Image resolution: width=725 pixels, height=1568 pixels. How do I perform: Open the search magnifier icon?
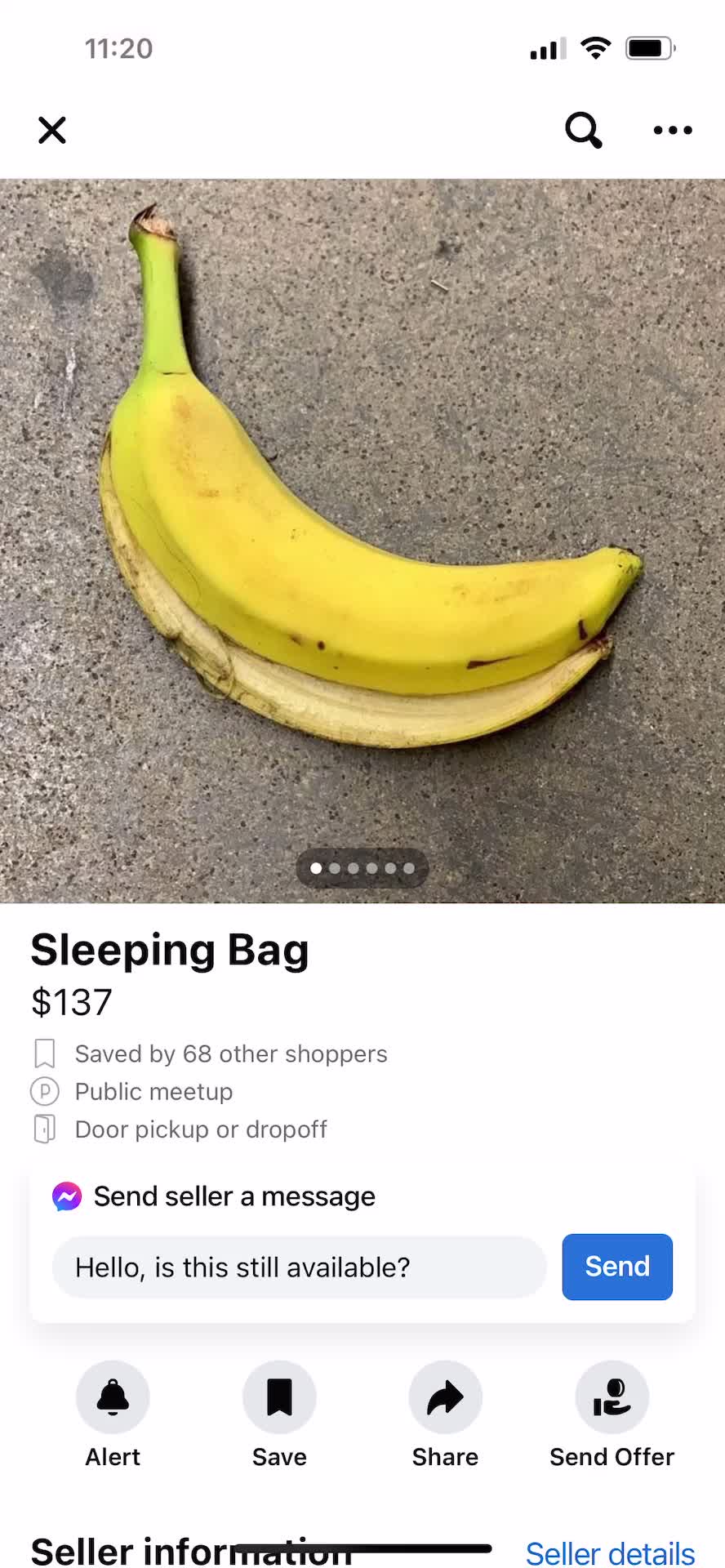click(x=584, y=130)
